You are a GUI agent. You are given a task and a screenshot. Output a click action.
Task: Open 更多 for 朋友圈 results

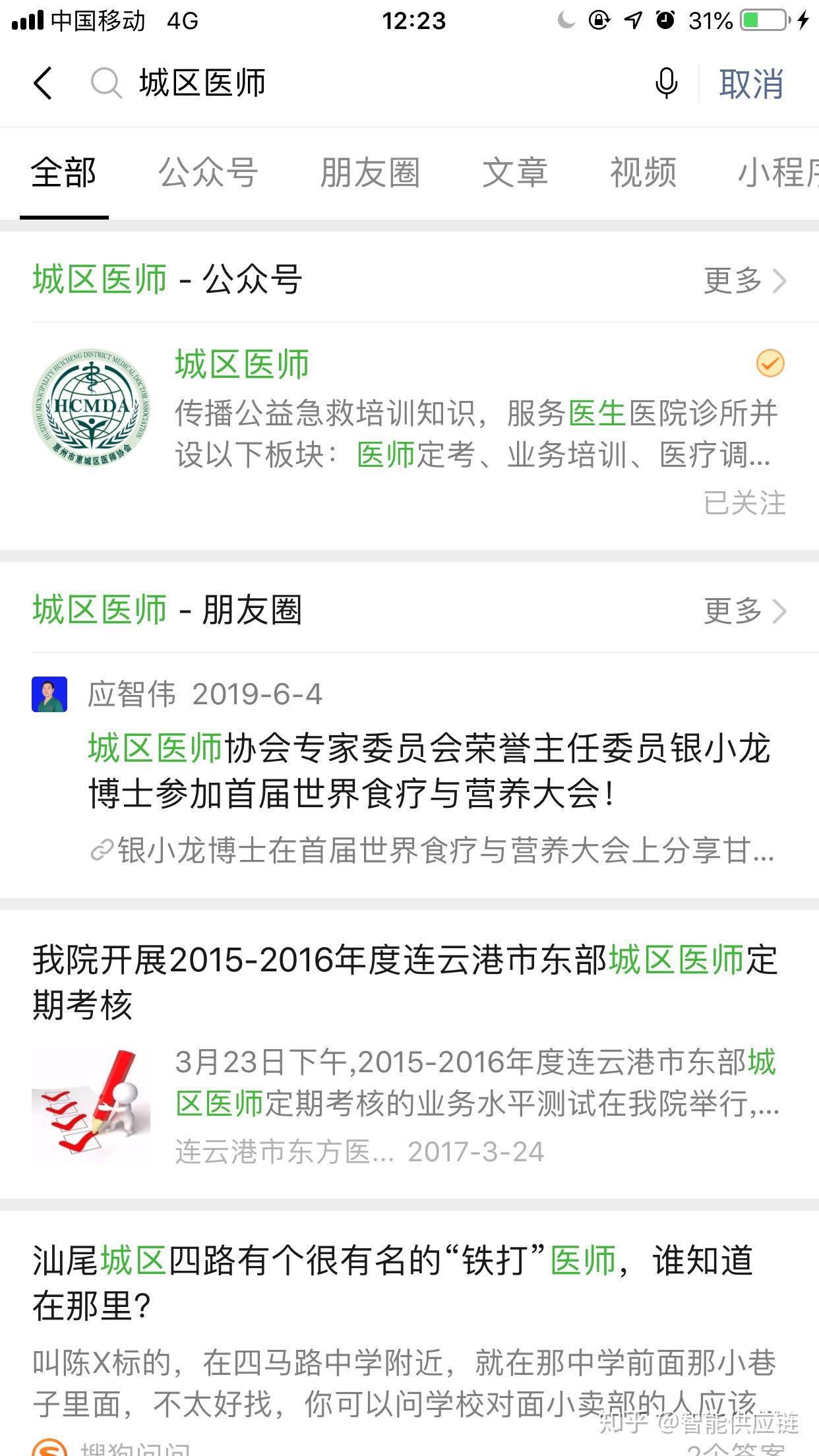(x=745, y=611)
